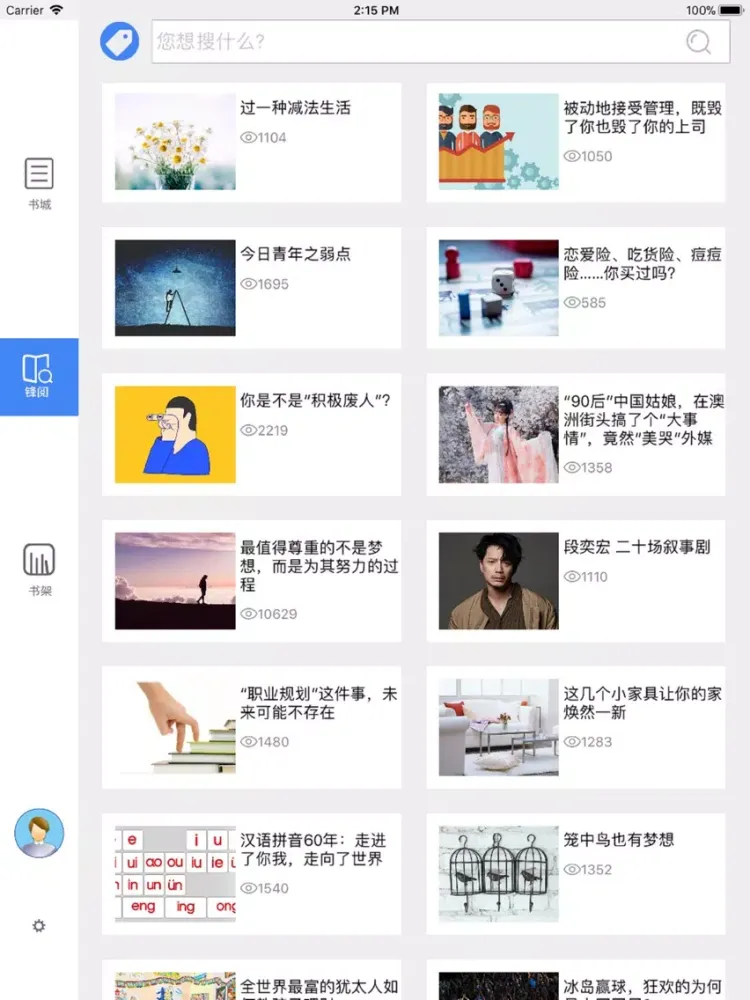View the 恋爱险、吃货险、痘痘险 article
This screenshot has width=750, height=1000.
(575, 288)
